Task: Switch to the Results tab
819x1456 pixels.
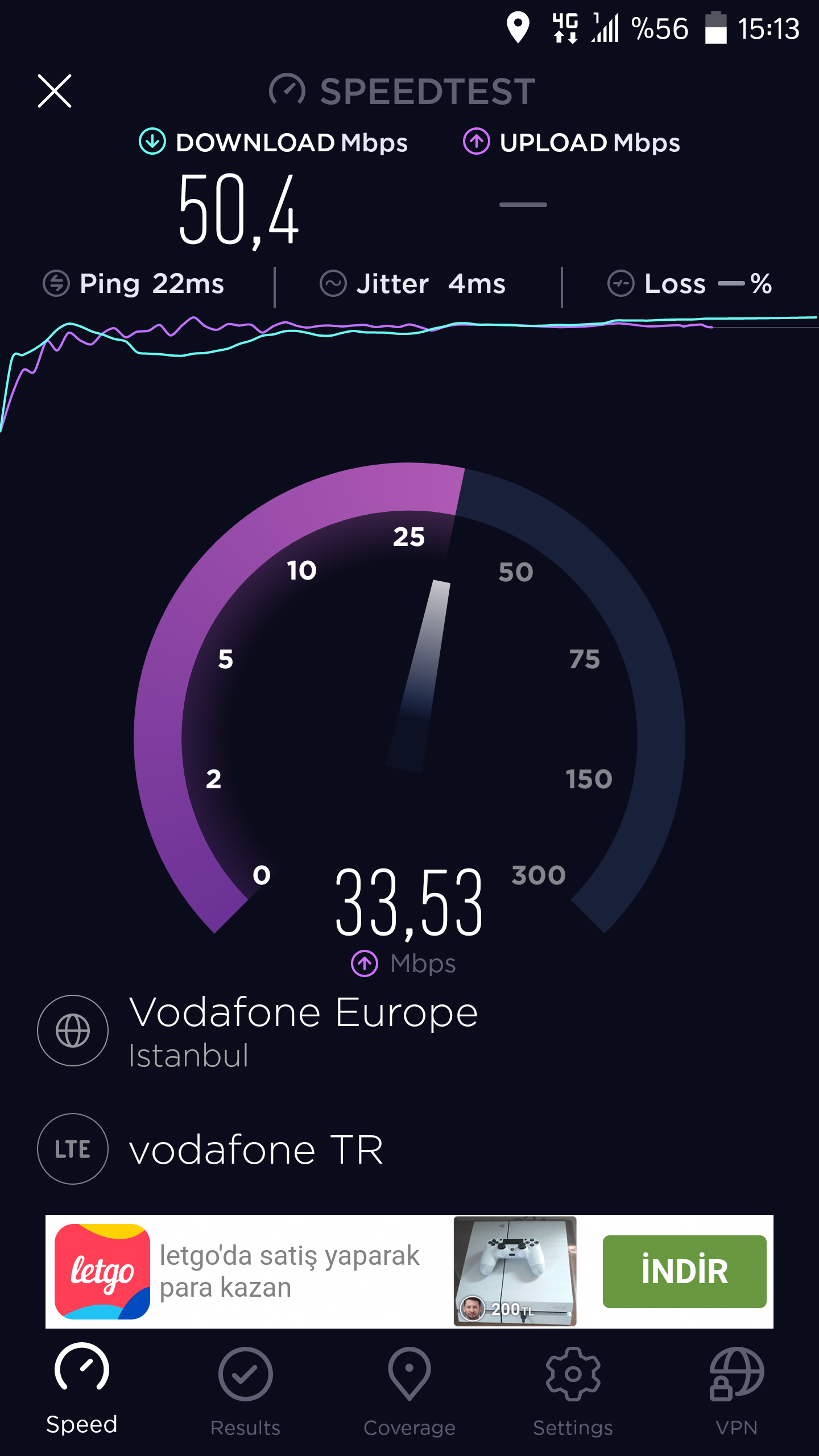Action: click(x=245, y=1392)
